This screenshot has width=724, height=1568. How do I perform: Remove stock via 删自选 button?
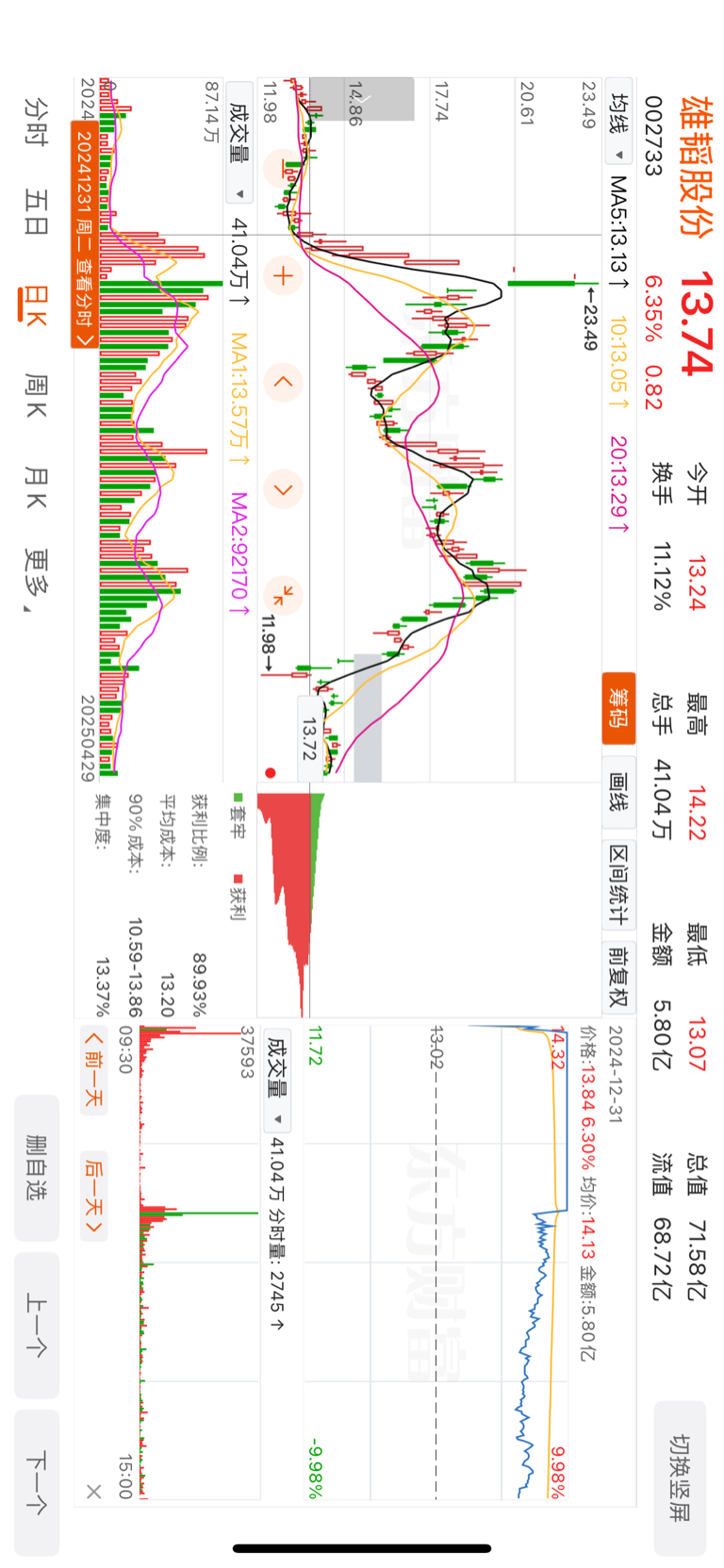click(37, 1167)
